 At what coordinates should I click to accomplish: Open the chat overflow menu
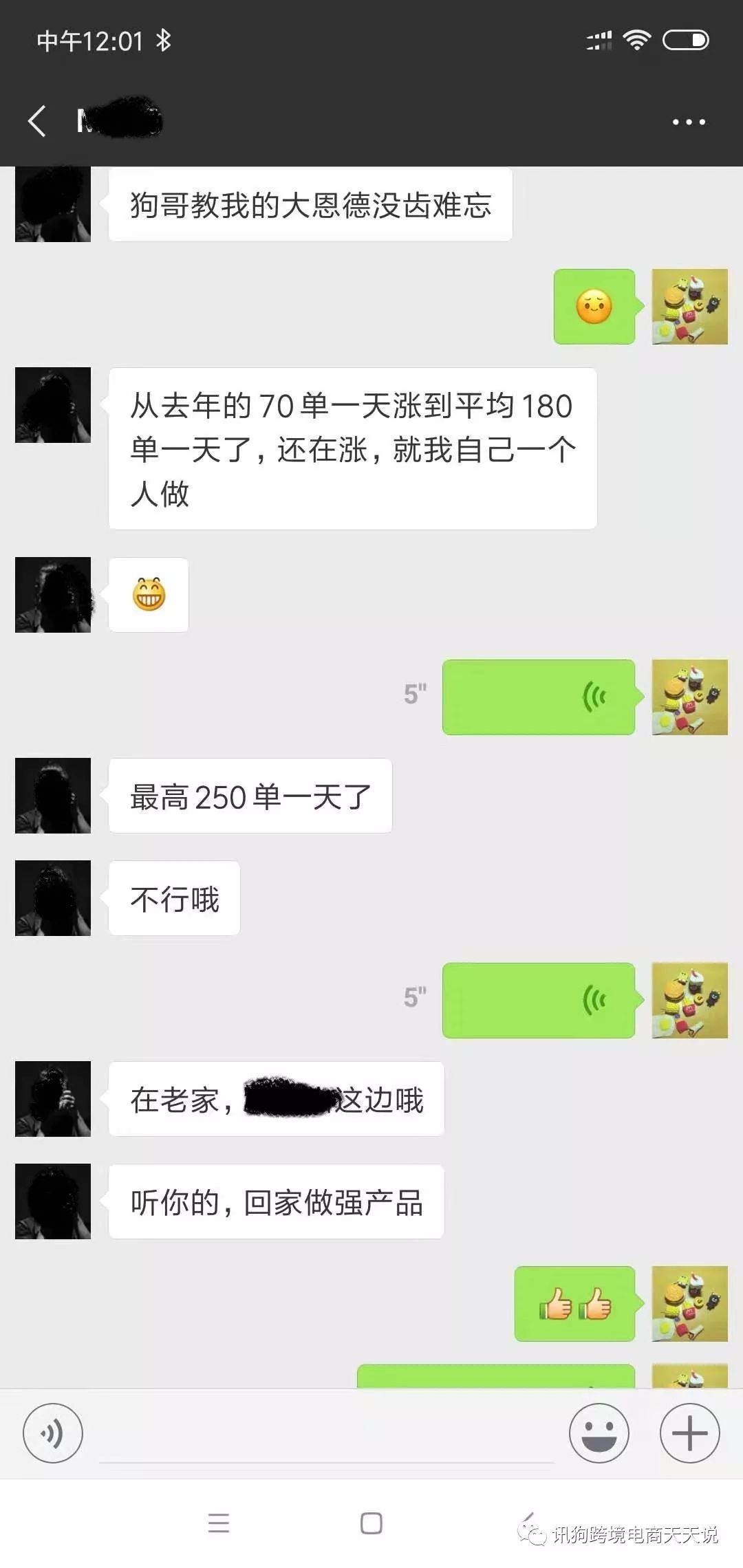tap(689, 122)
